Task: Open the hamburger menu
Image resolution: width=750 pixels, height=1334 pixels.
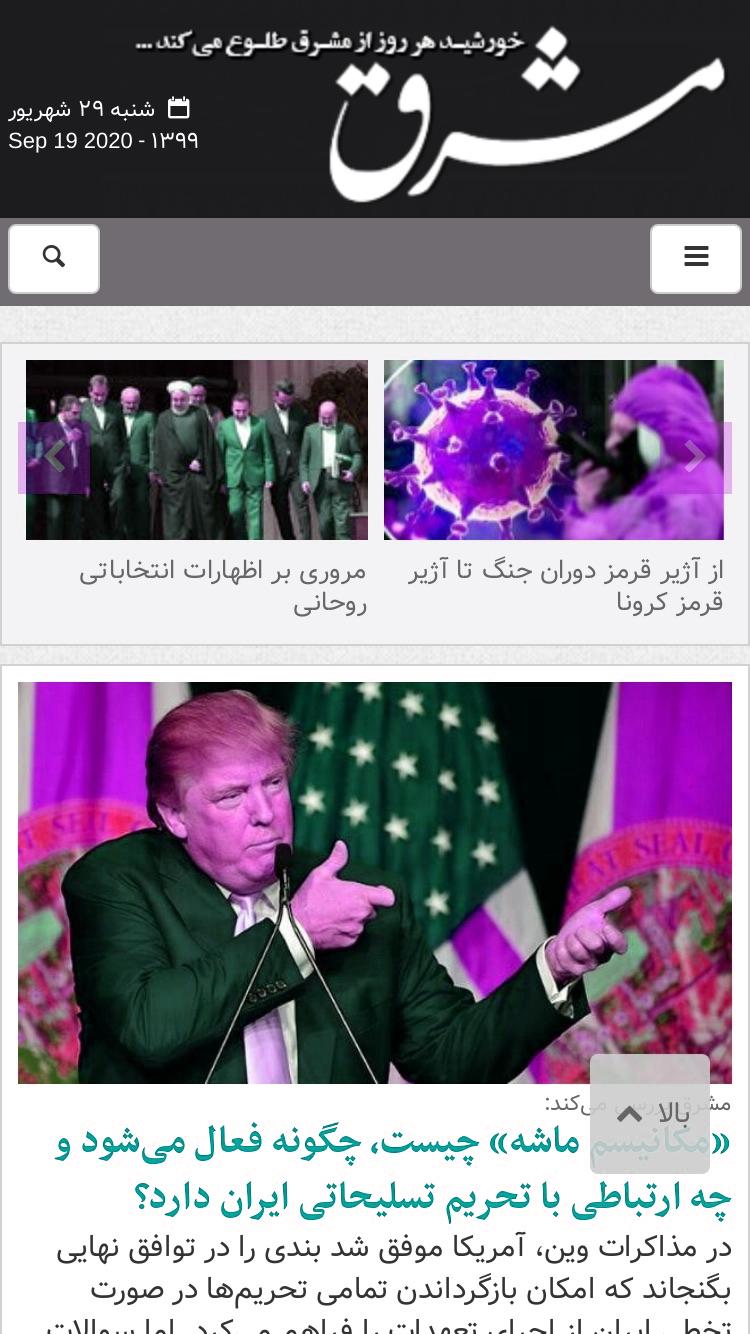Action: (x=696, y=259)
